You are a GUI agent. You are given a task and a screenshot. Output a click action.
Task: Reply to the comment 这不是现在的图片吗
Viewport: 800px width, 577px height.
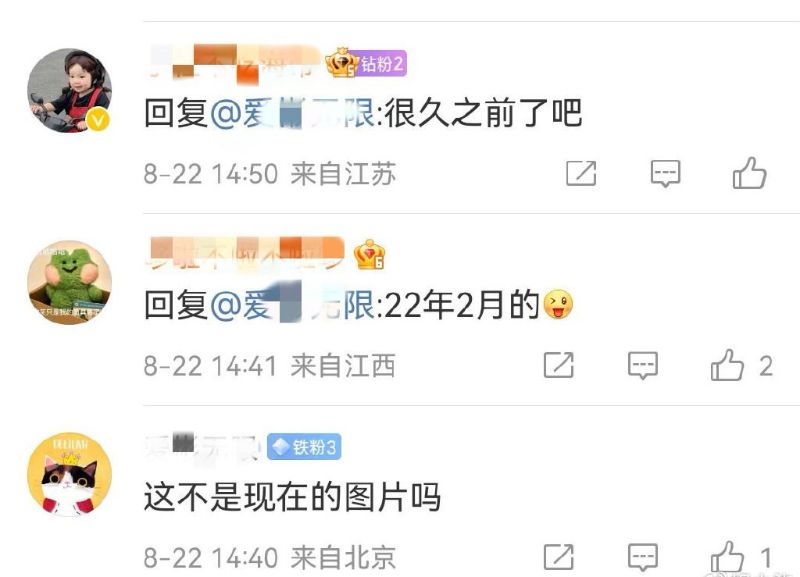643,556
